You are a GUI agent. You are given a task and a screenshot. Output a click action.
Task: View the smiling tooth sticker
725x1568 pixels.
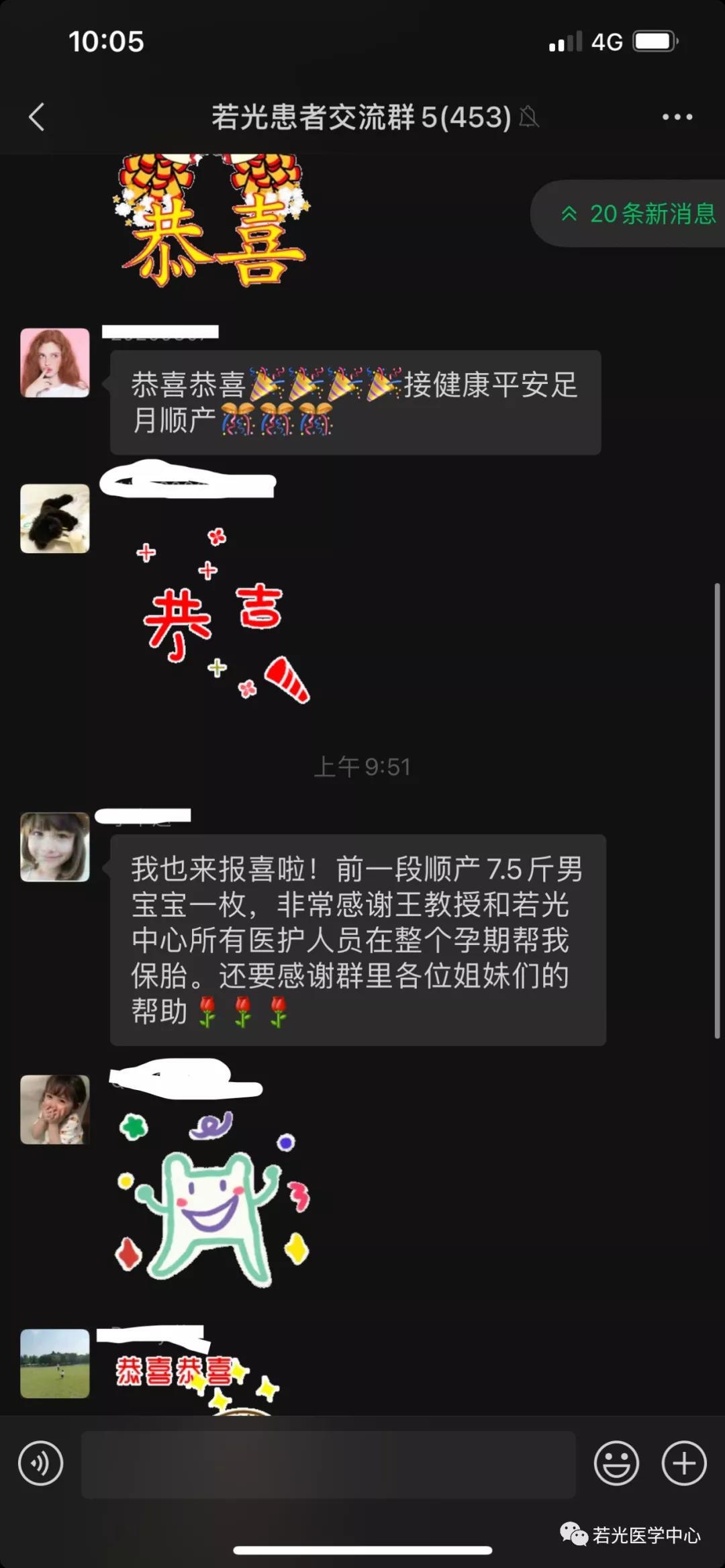(x=211, y=1202)
